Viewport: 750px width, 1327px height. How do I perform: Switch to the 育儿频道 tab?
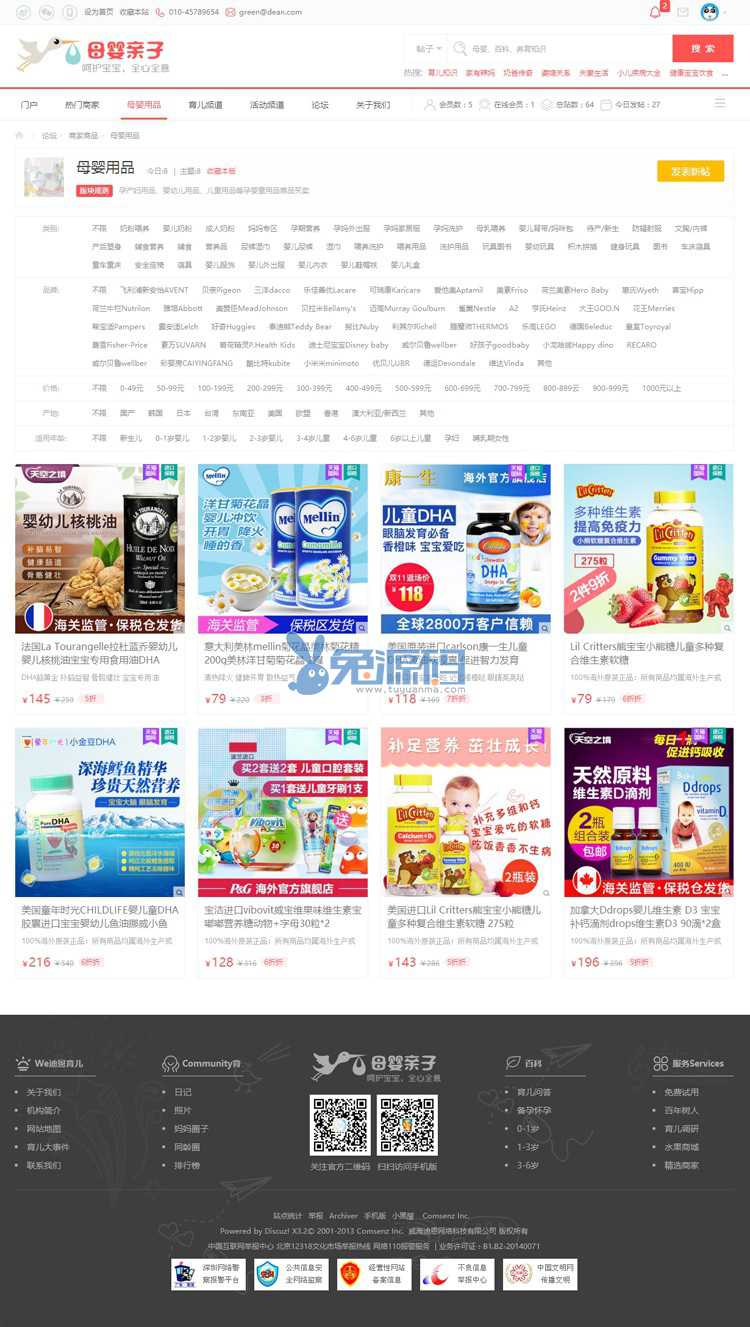click(x=205, y=104)
